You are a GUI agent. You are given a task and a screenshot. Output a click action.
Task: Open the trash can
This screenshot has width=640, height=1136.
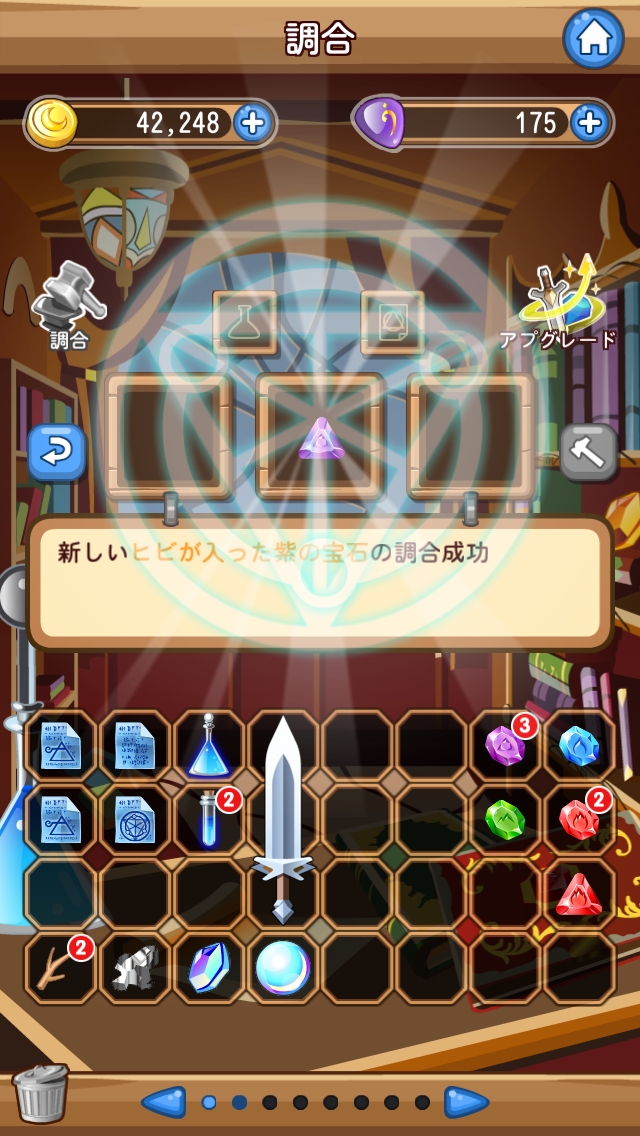[41, 1093]
